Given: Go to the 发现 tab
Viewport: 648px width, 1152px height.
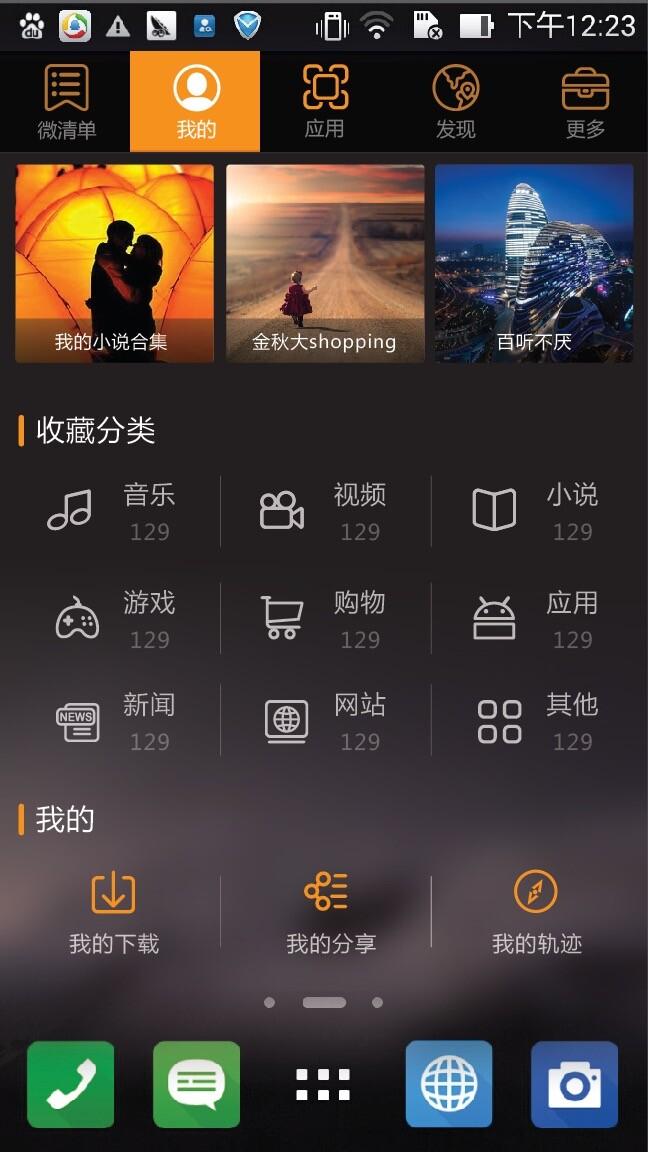Looking at the screenshot, I should tap(455, 102).
